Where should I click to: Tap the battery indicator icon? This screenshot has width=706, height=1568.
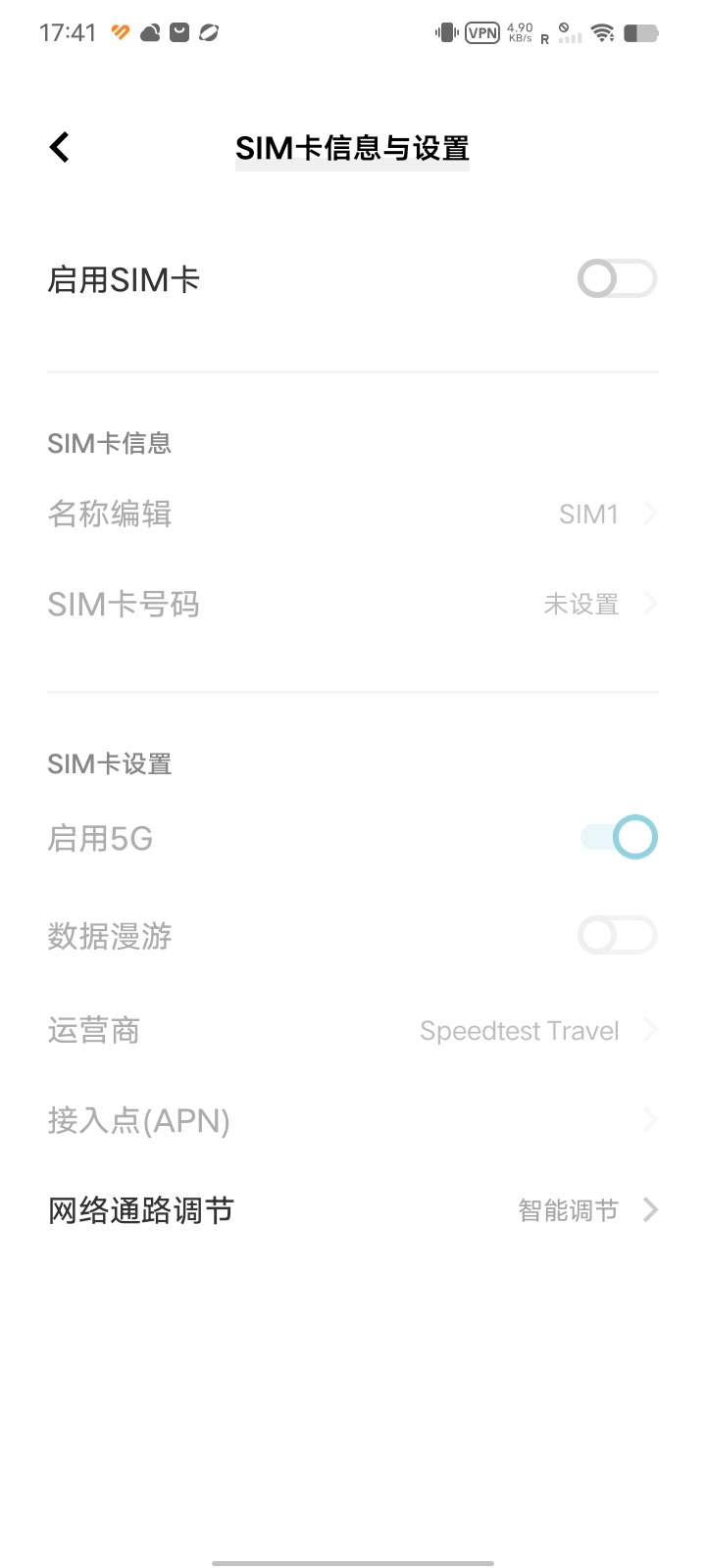point(642,32)
